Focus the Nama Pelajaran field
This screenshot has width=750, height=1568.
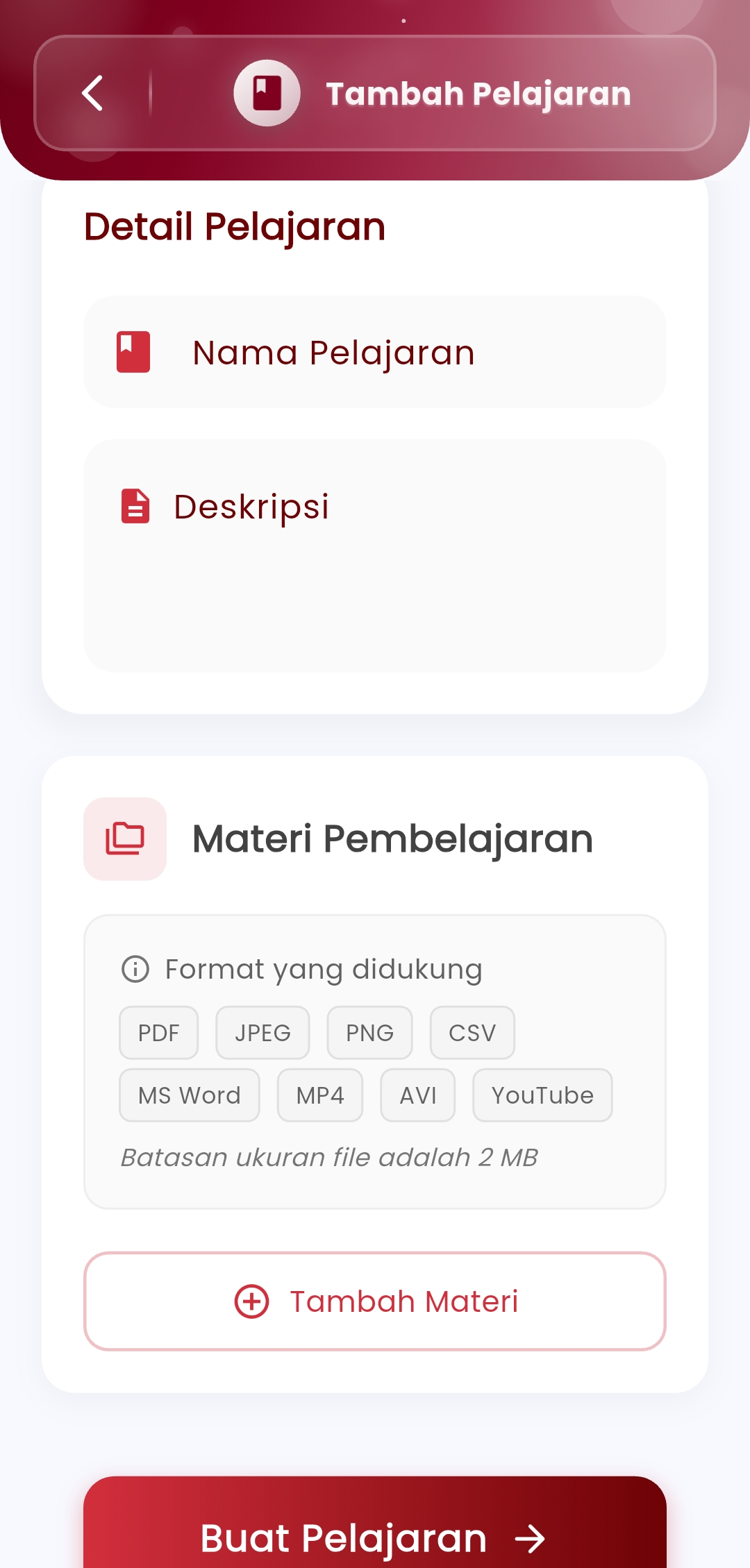click(x=375, y=353)
